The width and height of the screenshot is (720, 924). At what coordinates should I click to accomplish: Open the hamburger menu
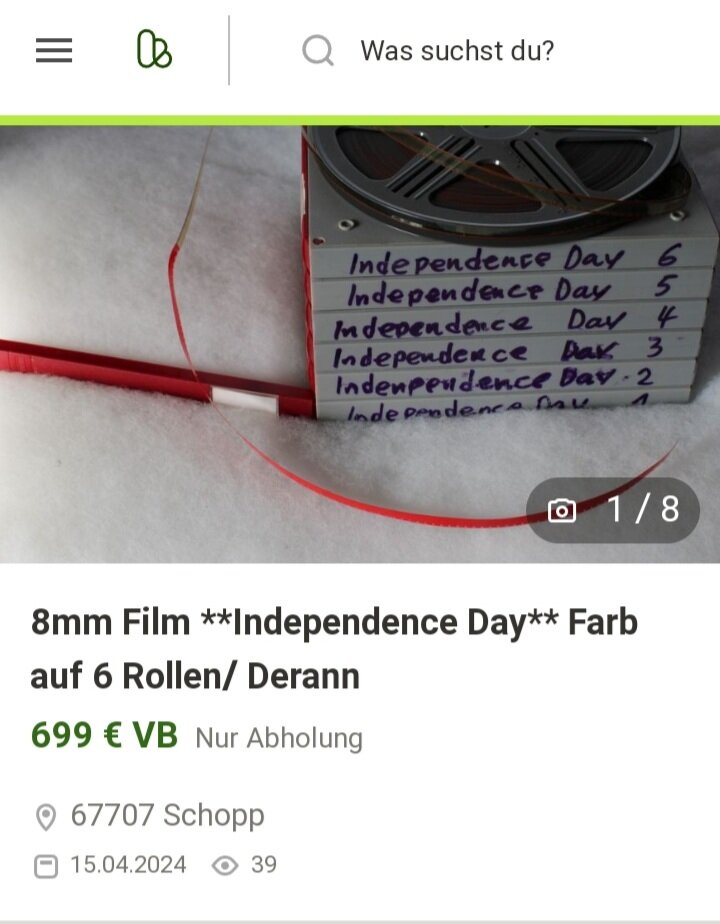click(54, 51)
